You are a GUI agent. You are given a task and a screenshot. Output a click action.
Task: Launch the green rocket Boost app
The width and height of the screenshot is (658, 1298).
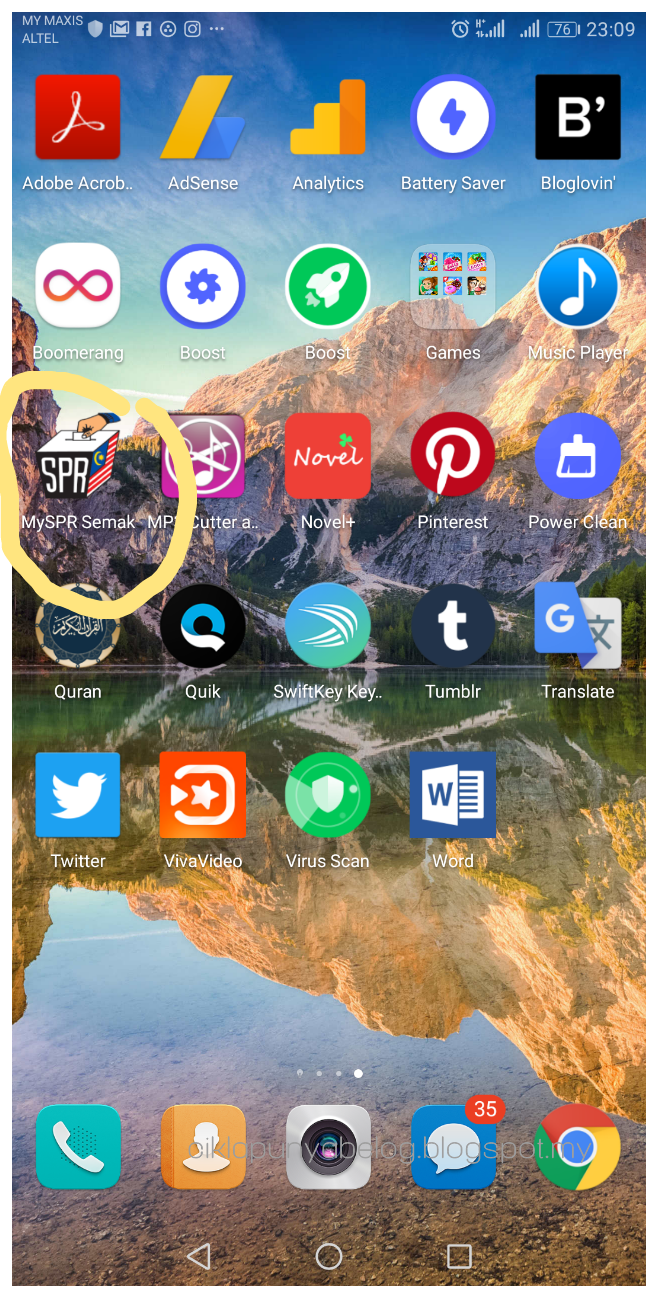328,287
